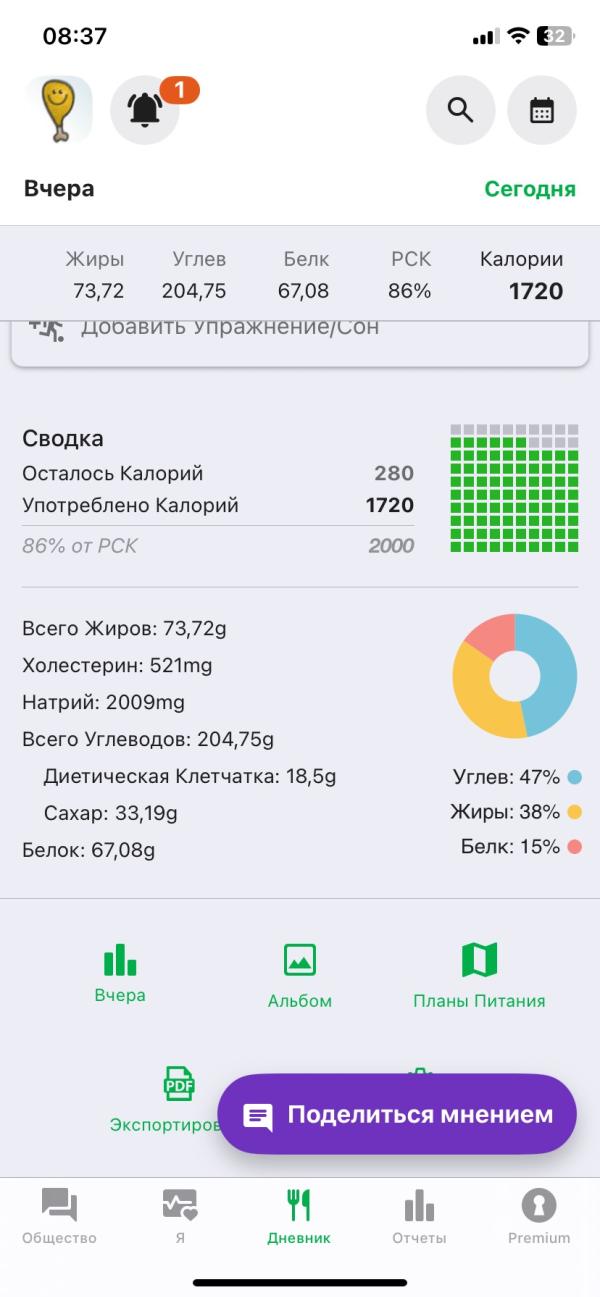Open the calendar date picker
The height and width of the screenshot is (1297, 600).
542,110
